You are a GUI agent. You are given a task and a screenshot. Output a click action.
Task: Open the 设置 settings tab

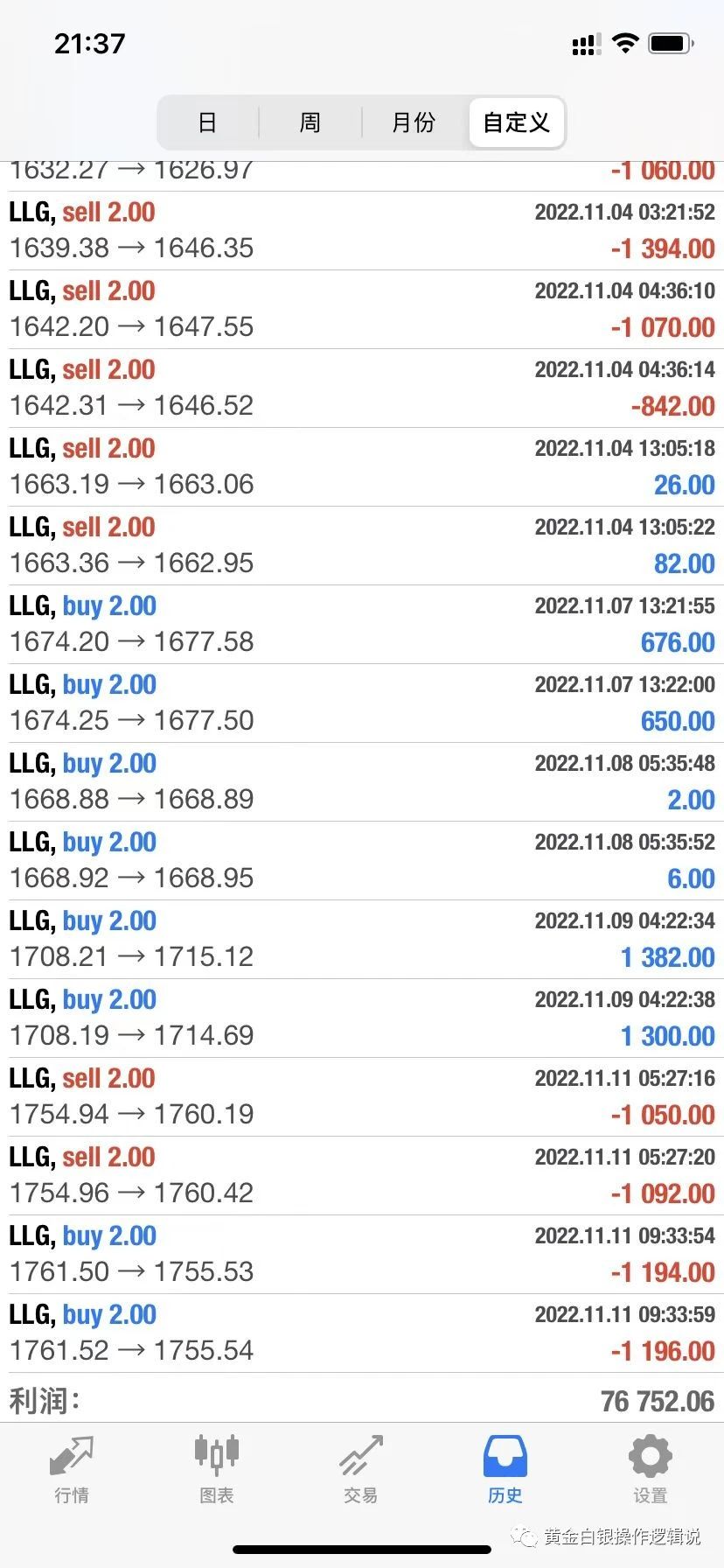click(651, 1470)
